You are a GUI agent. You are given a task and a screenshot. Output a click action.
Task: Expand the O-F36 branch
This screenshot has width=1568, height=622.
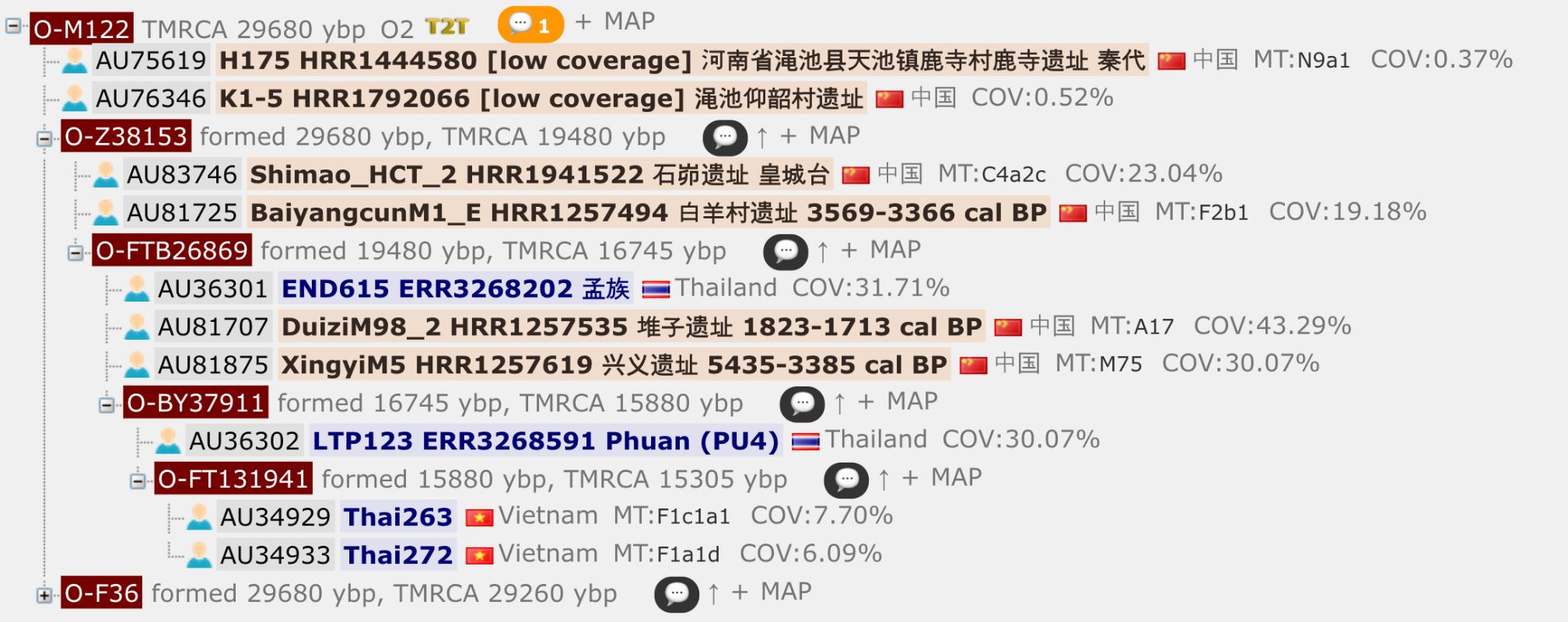(44, 596)
